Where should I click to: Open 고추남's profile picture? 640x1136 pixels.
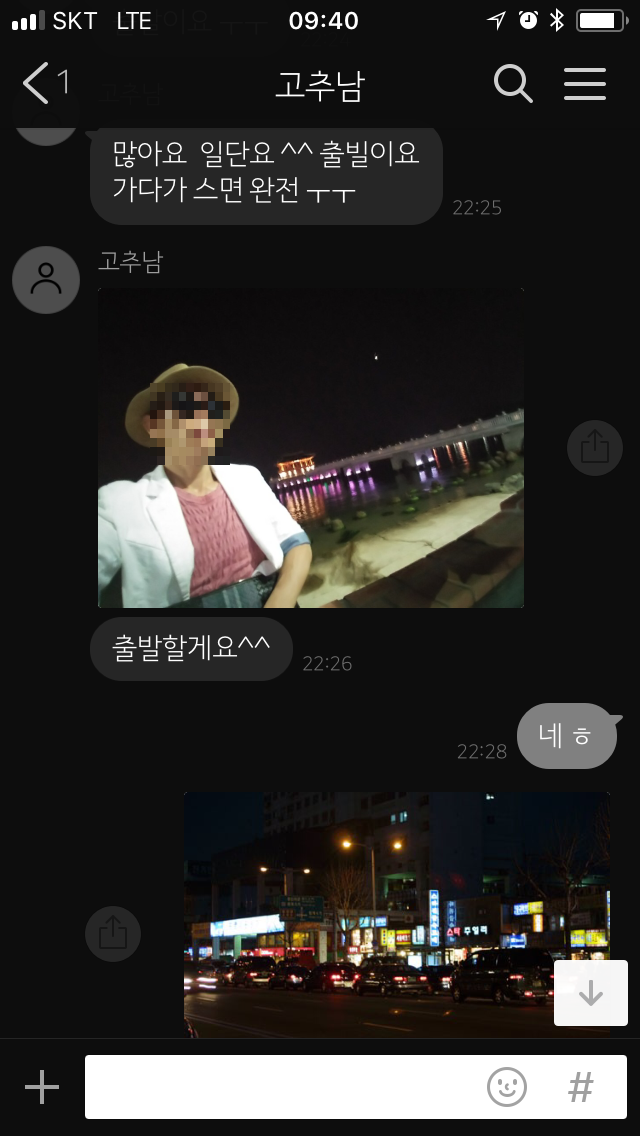[x=46, y=280]
